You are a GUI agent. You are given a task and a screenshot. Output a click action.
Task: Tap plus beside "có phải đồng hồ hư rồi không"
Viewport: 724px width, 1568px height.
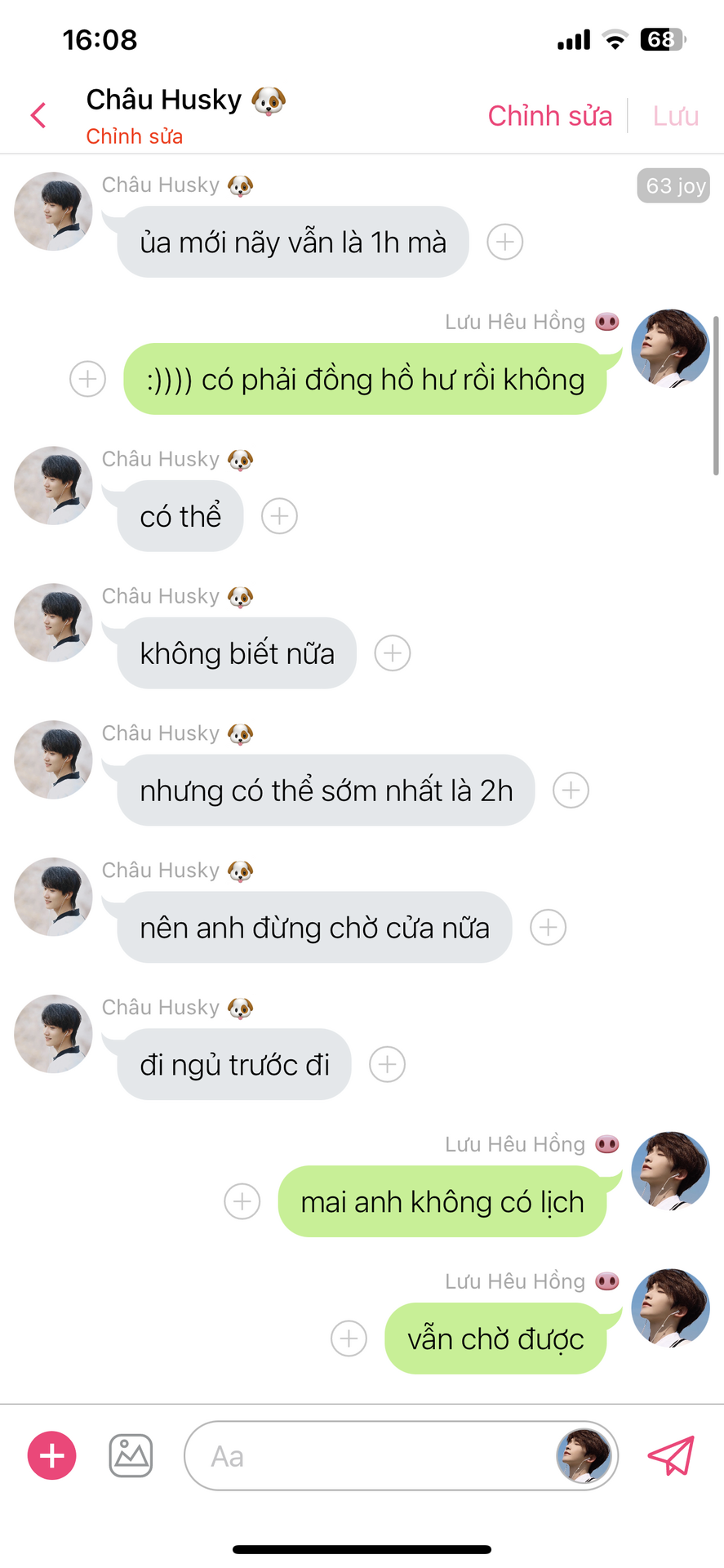click(x=87, y=379)
